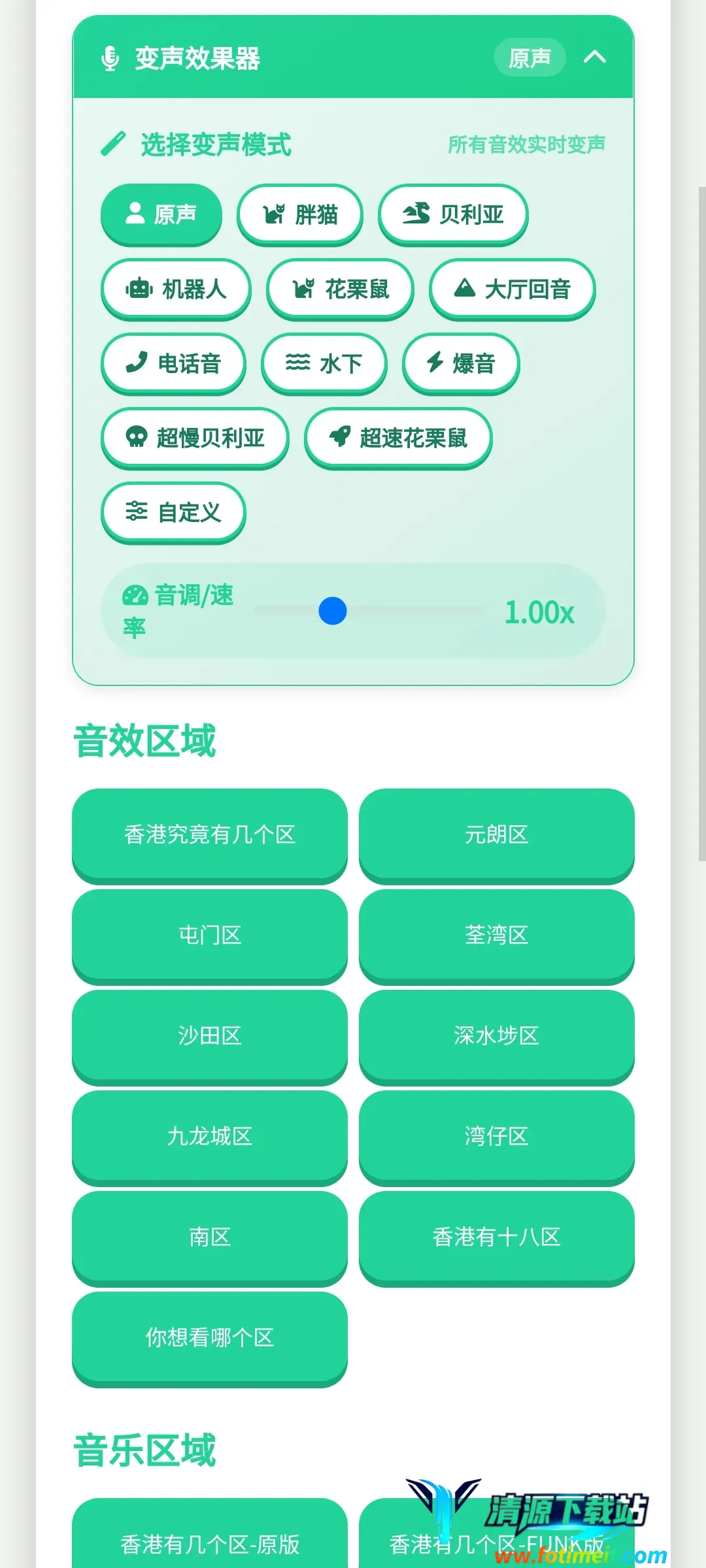Choose the 电话音 voice mode

pyautogui.click(x=173, y=363)
